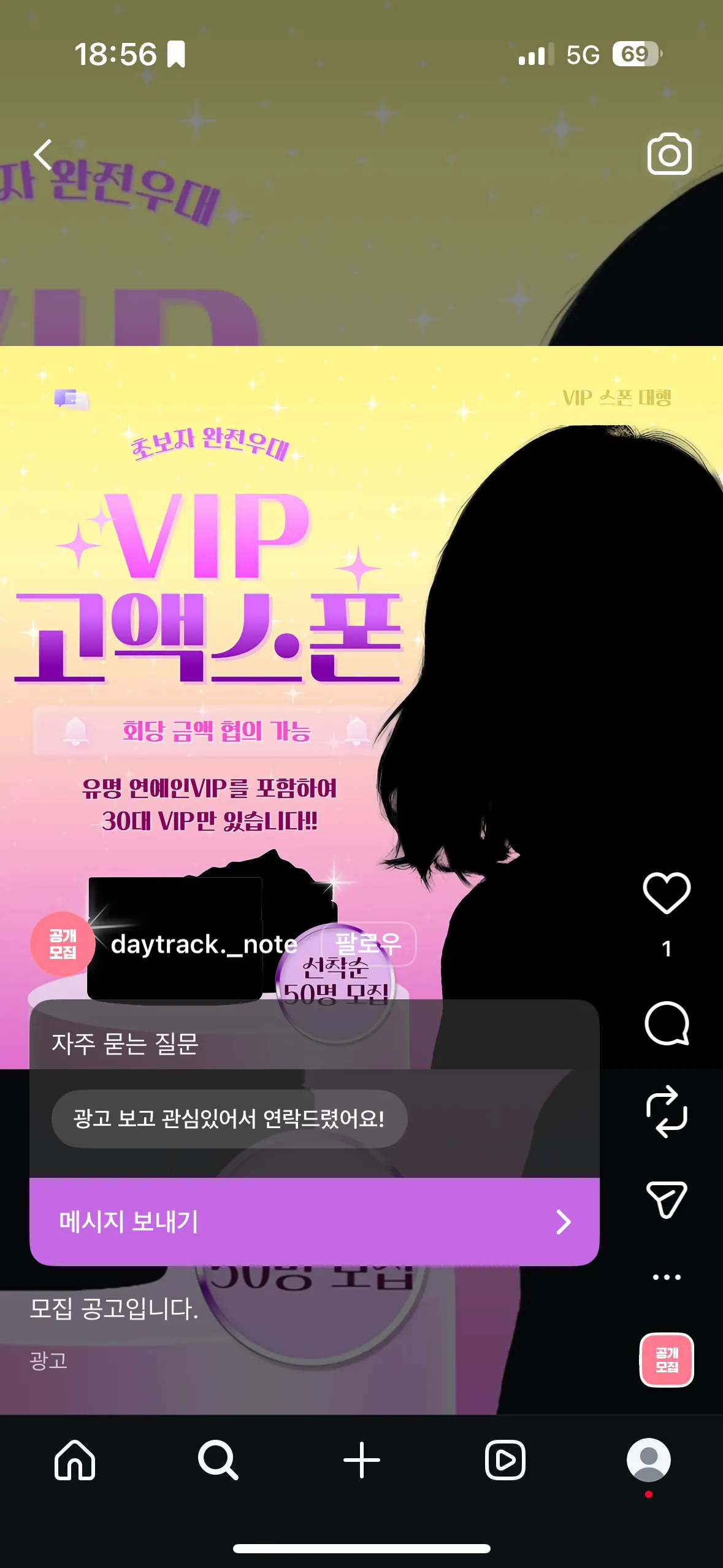Create a new post with plus
The height and width of the screenshot is (1568, 723).
[362, 1460]
